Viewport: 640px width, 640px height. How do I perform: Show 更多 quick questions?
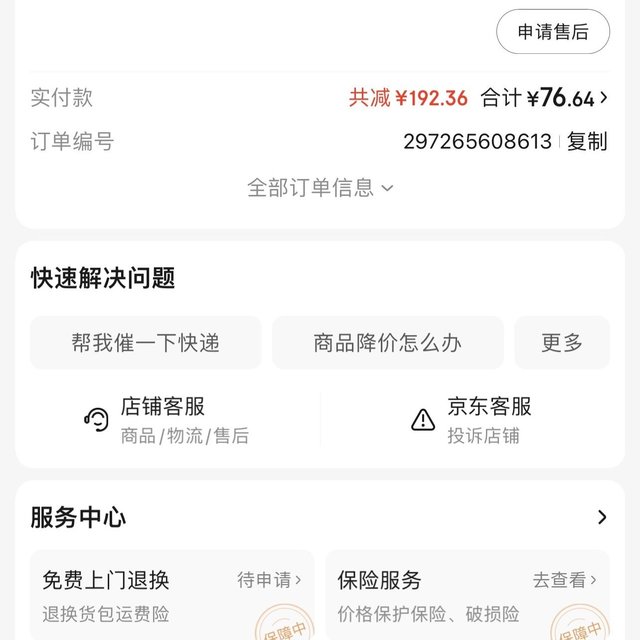click(561, 343)
